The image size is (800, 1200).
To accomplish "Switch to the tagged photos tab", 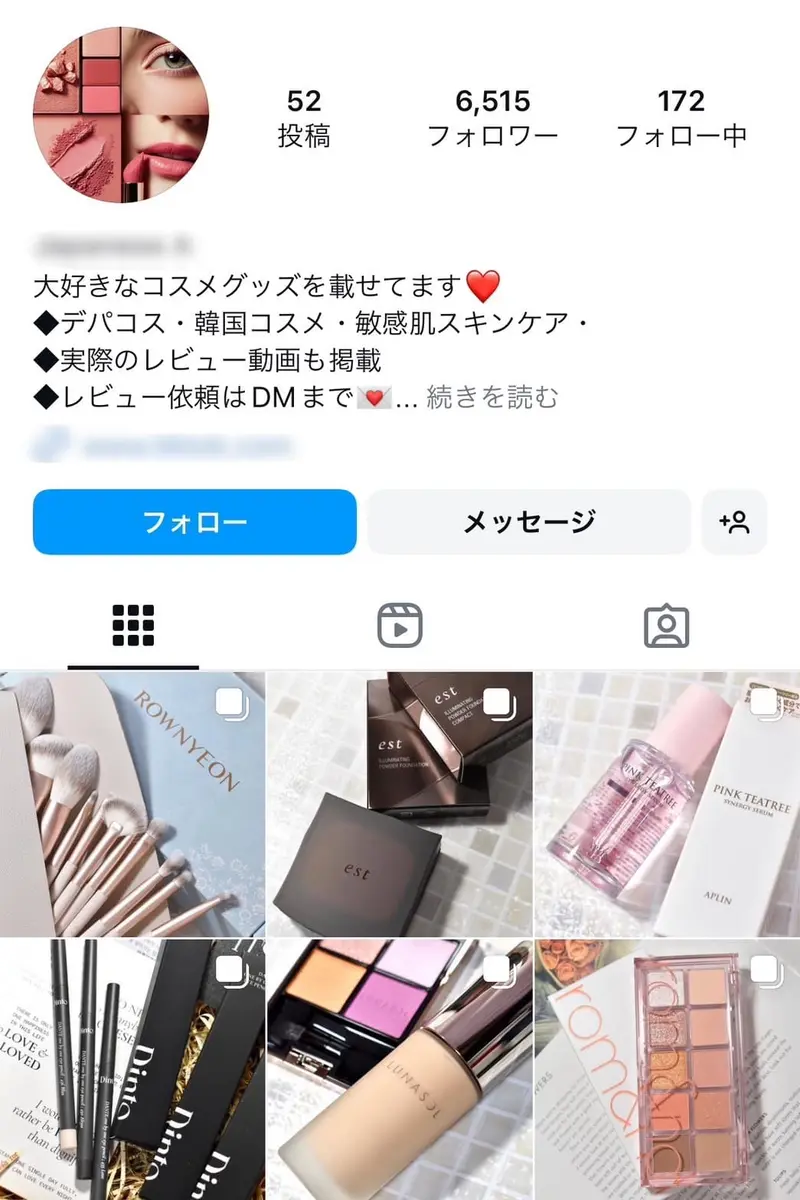I will pos(666,626).
